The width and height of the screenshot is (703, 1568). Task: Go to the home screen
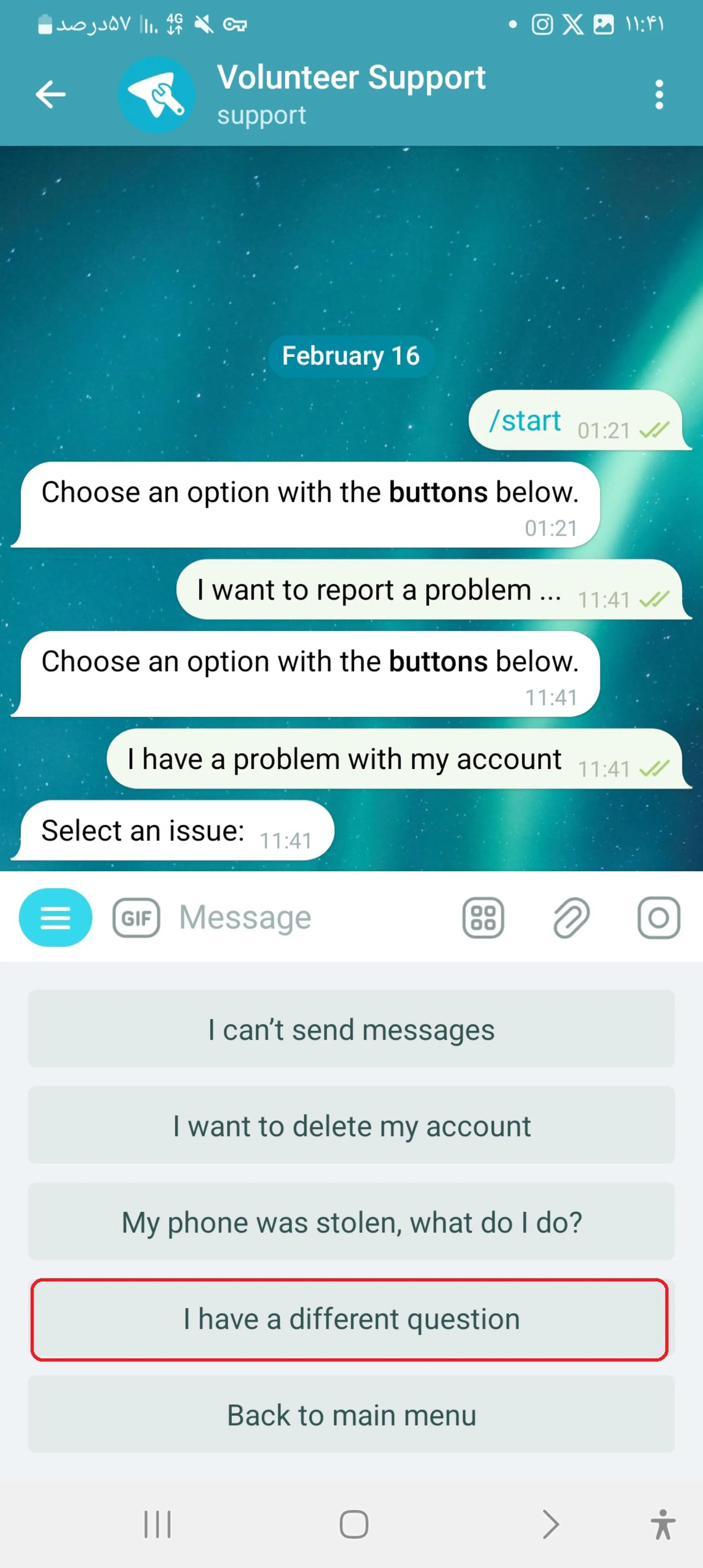tap(354, 1524)
